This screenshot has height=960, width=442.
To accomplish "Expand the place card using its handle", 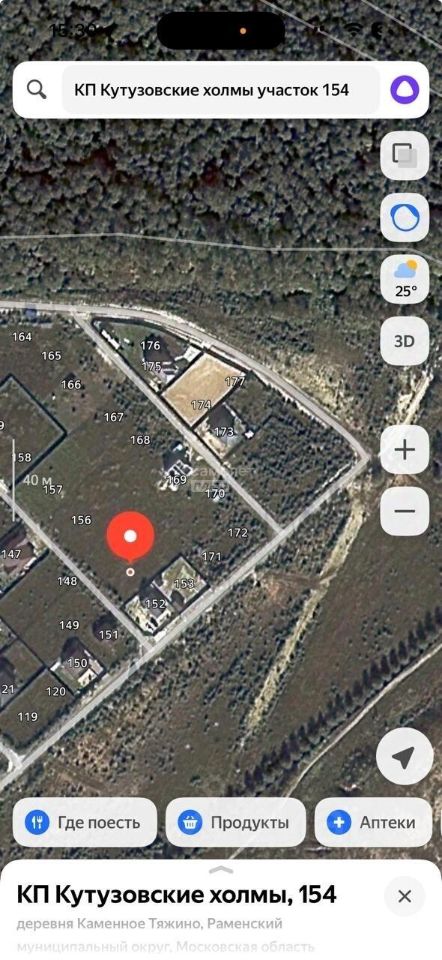I will (x=221, y=869).
